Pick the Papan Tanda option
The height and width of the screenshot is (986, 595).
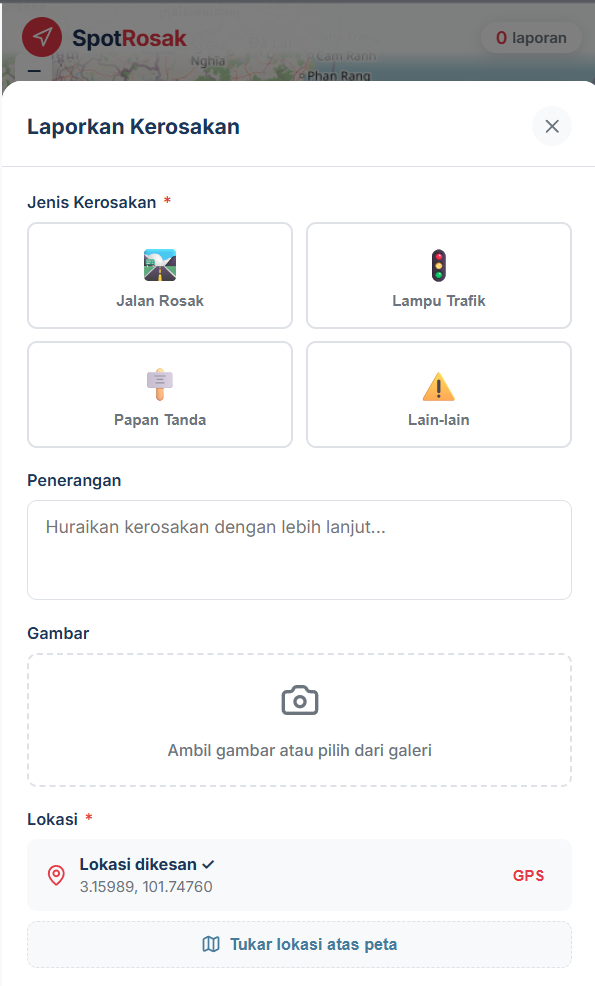click(x=160, y=394)
